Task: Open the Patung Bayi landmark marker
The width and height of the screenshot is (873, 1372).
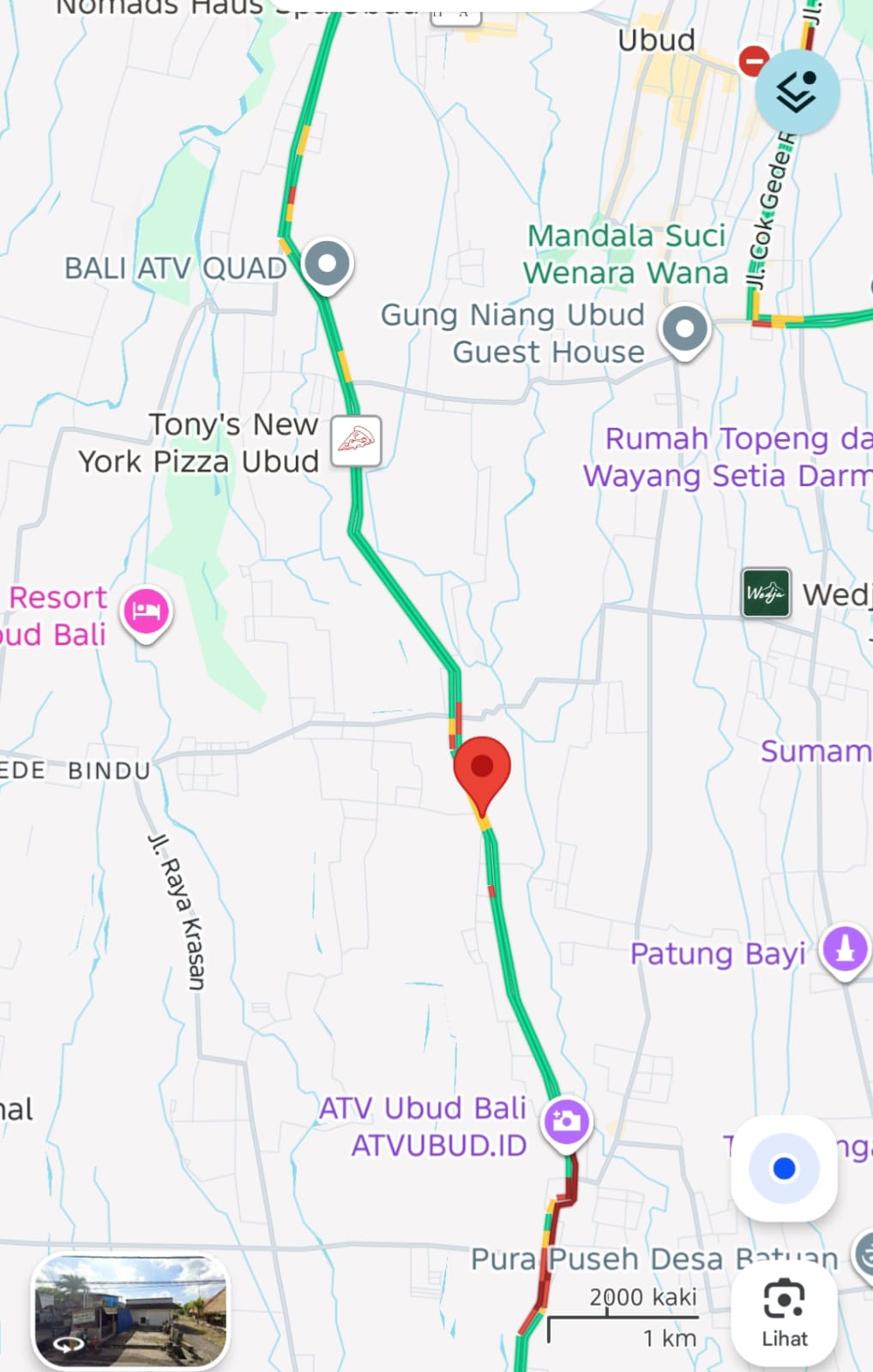Action: click(x=846, y=949)
